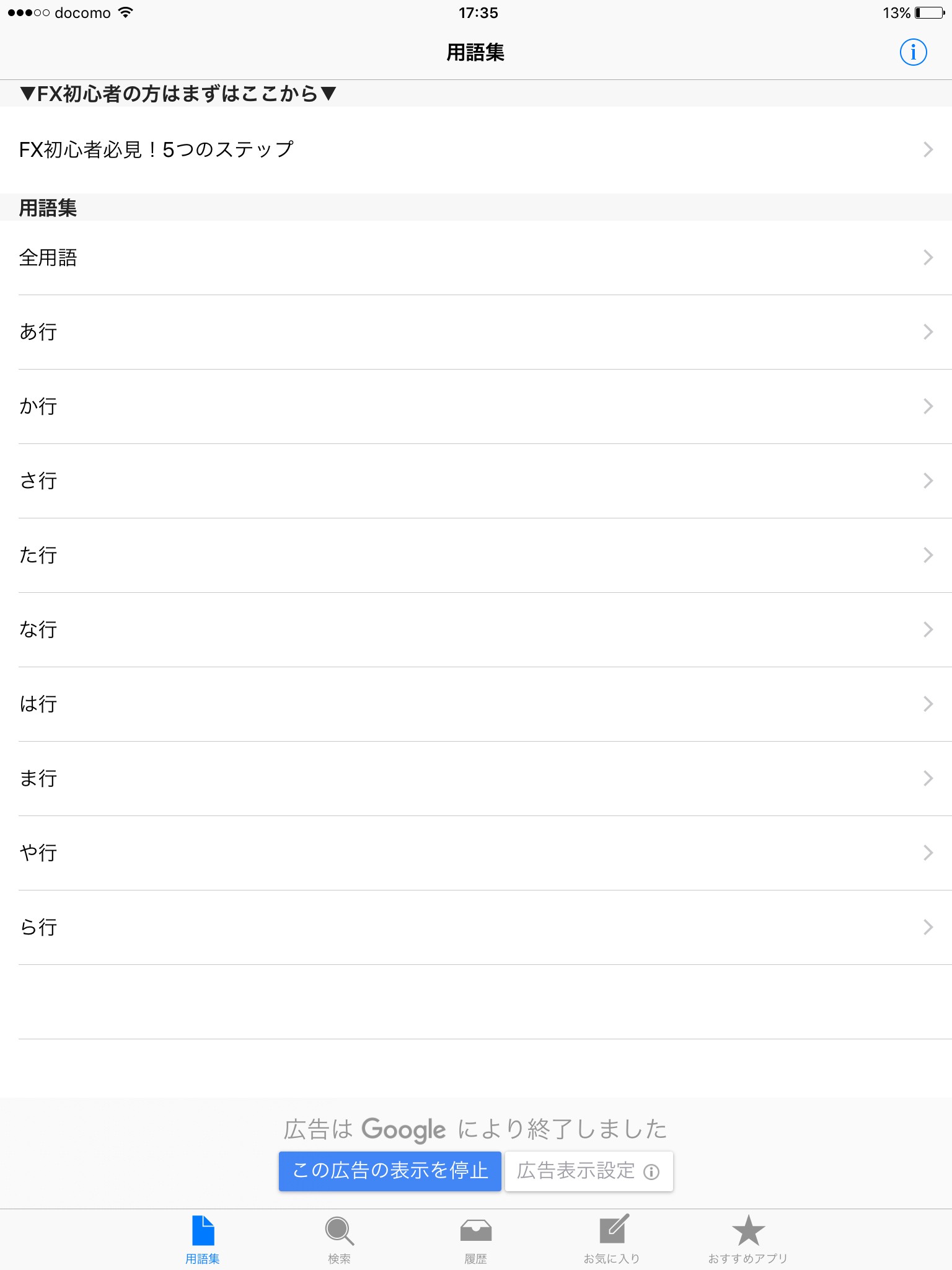Select the た行 row
Viewport: 952px width, 1270px height.
pyautogui.click(x=476, y=555)
